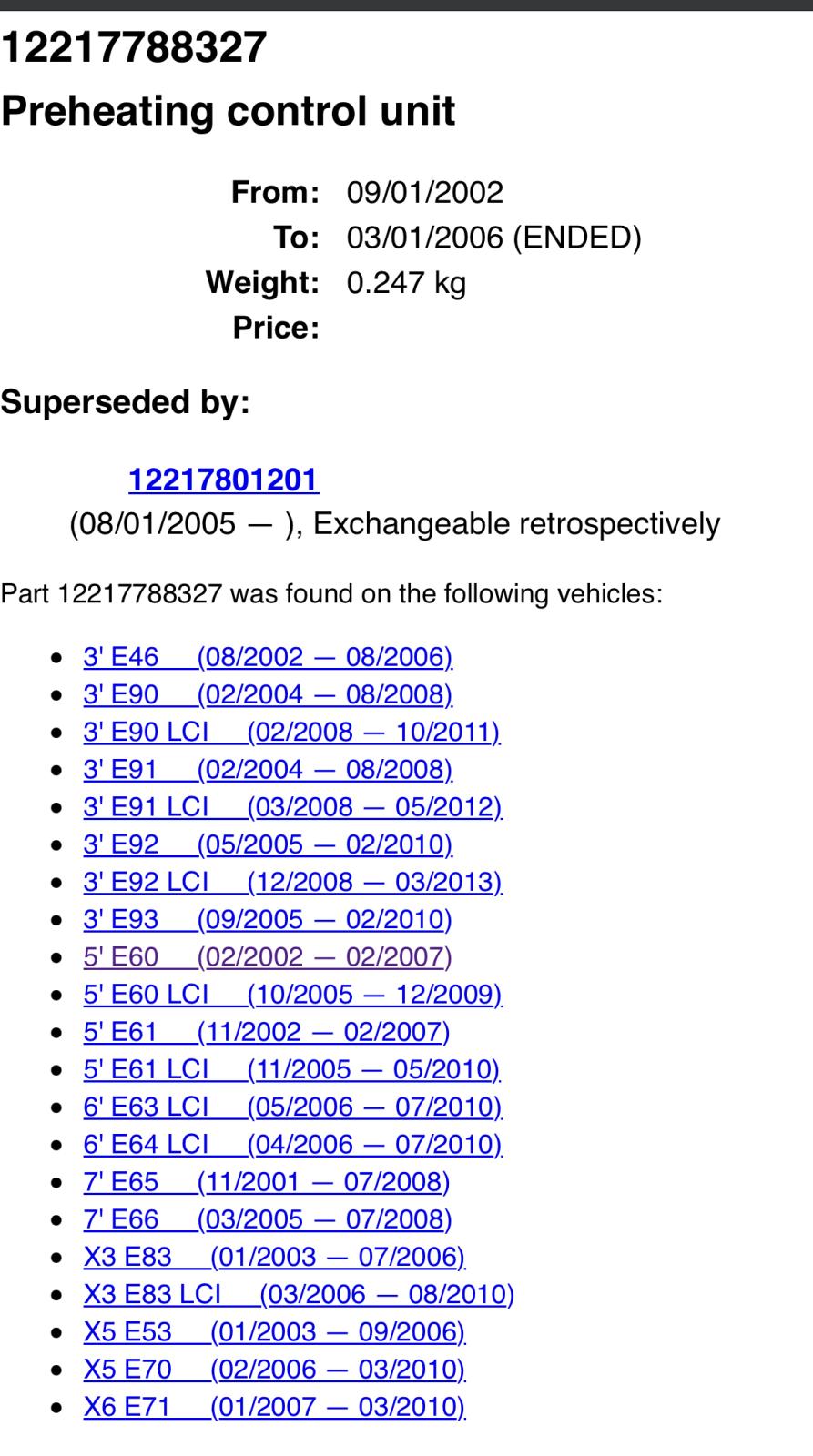The image size is (813, 1456).
Task: Open the 3' E91 (02/2004 — 08/2008) link
Action: tap(268, 770)
